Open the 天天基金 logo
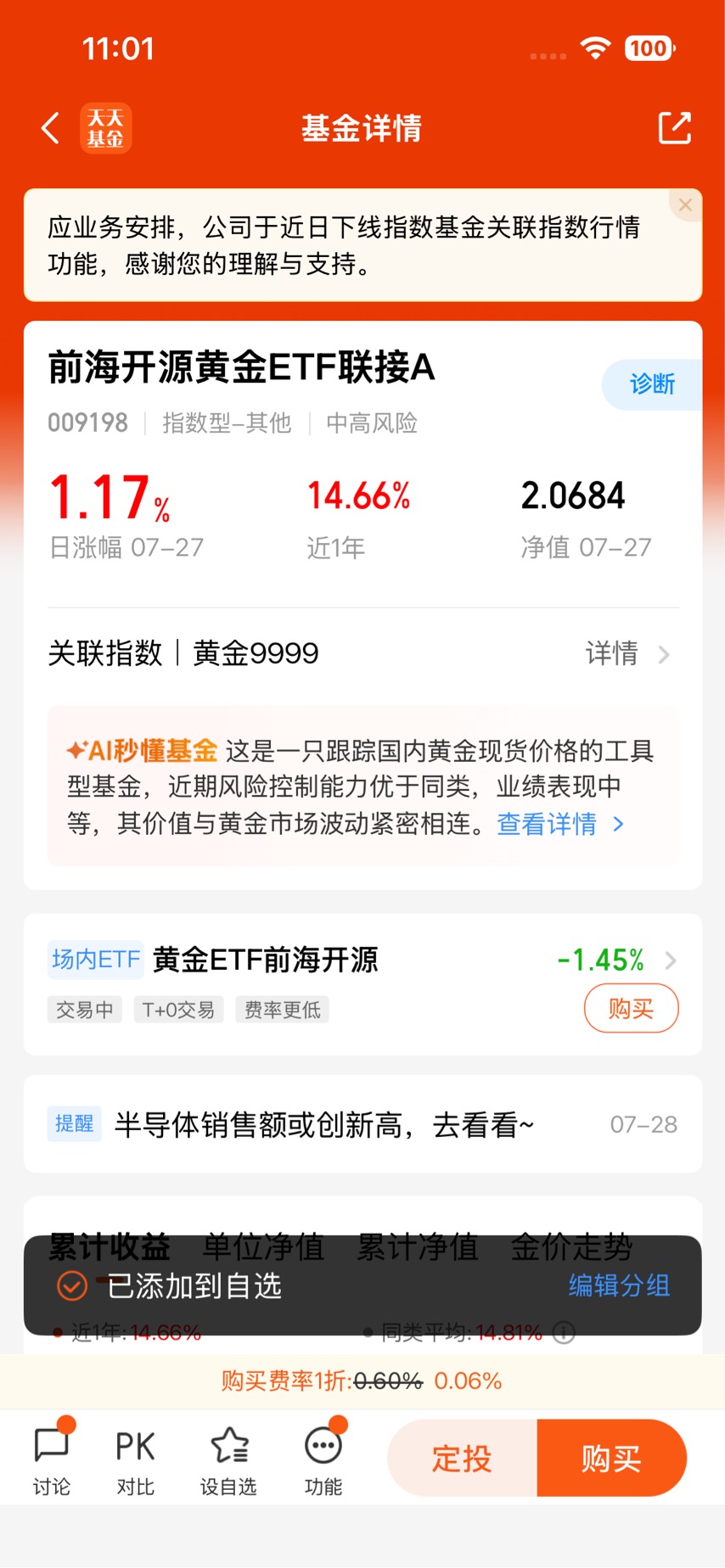Image resolution: width=725 pixels, height=1568 pixels. 105,128
